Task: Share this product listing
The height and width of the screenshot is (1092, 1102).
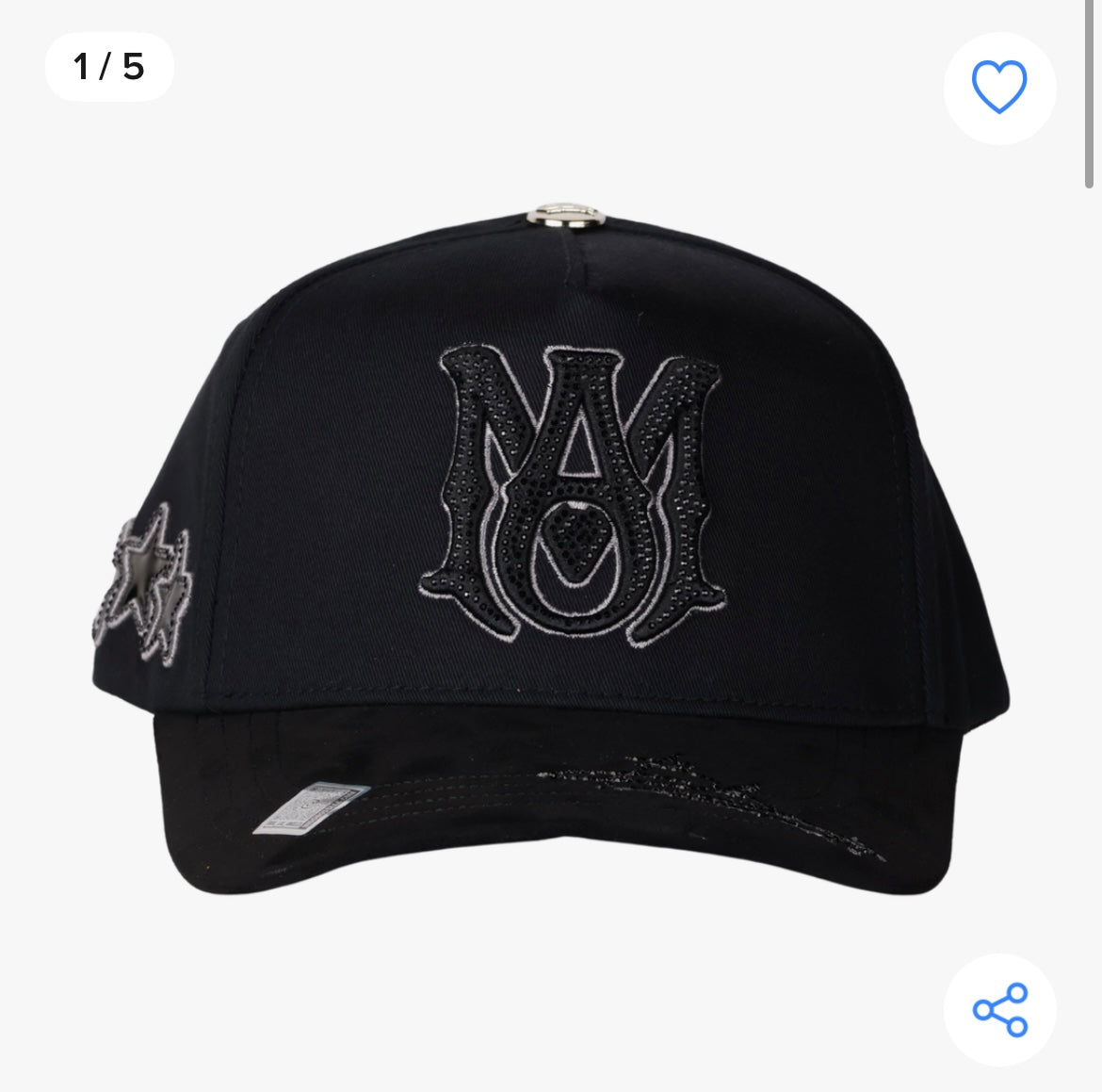Action: [999, 1010]
